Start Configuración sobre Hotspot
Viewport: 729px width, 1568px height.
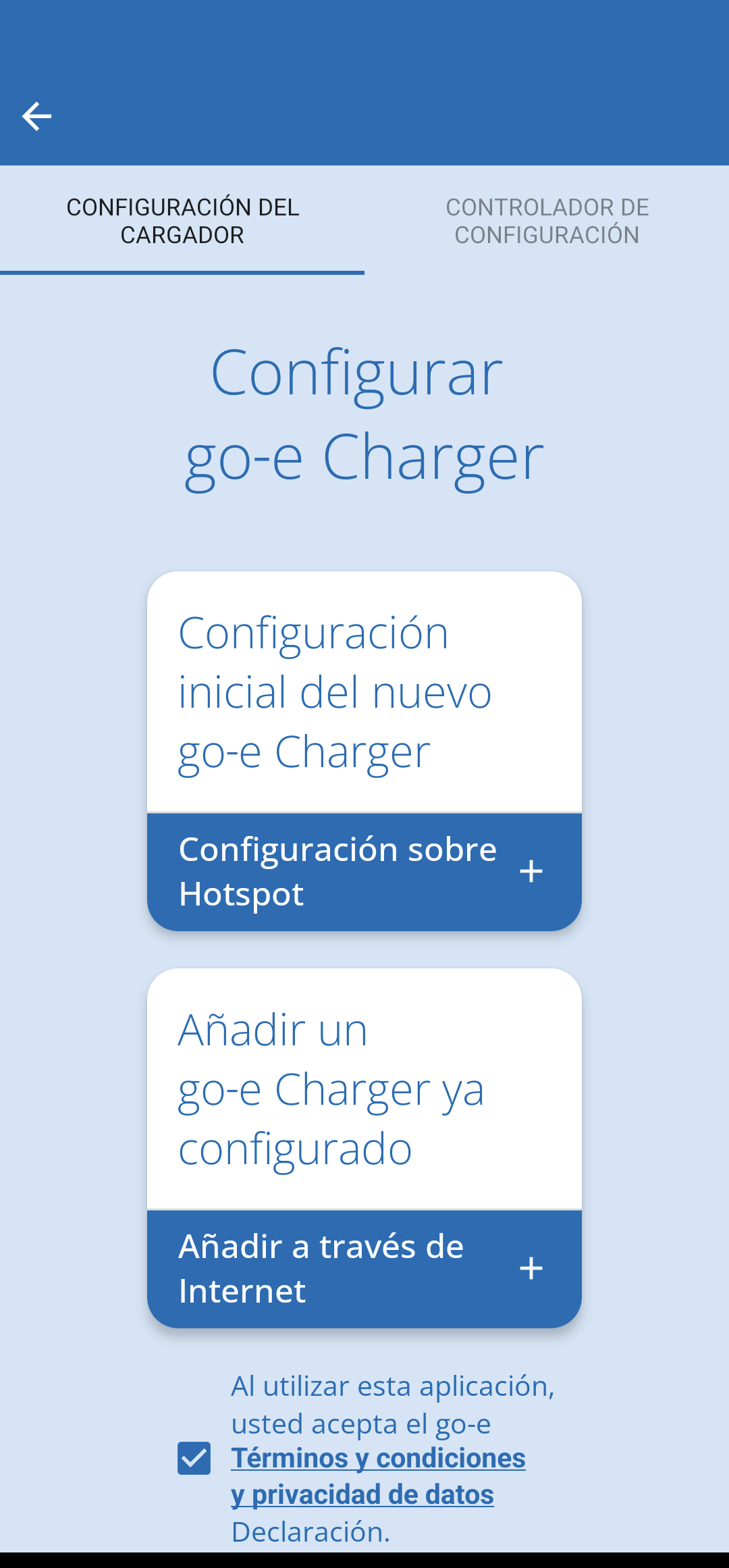(x=364, y=872)
